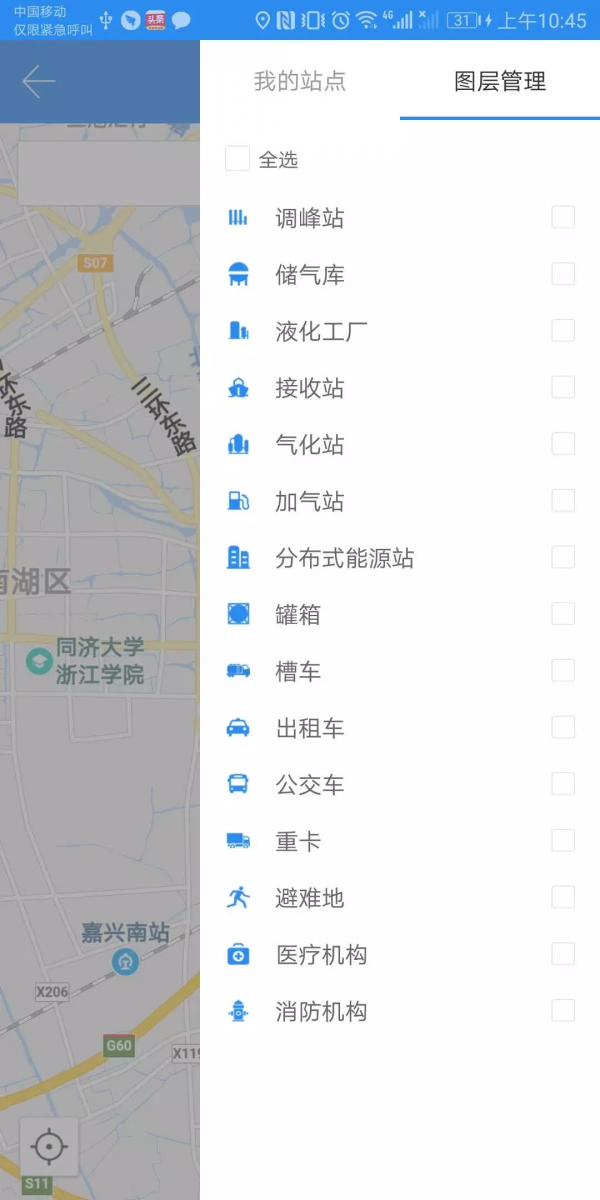
Task: Check the 重卡 layer box
Action: tap(563, 841)
